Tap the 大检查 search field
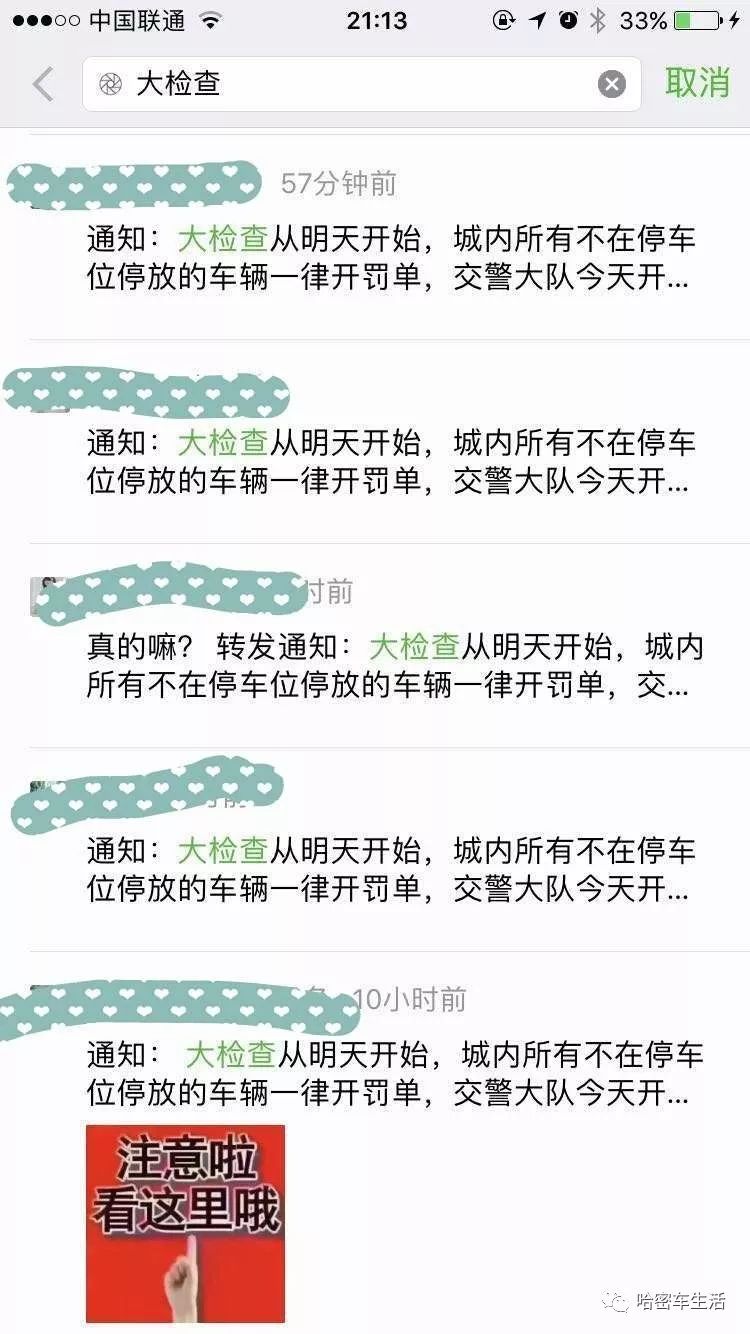 click(x=362, y=84)
